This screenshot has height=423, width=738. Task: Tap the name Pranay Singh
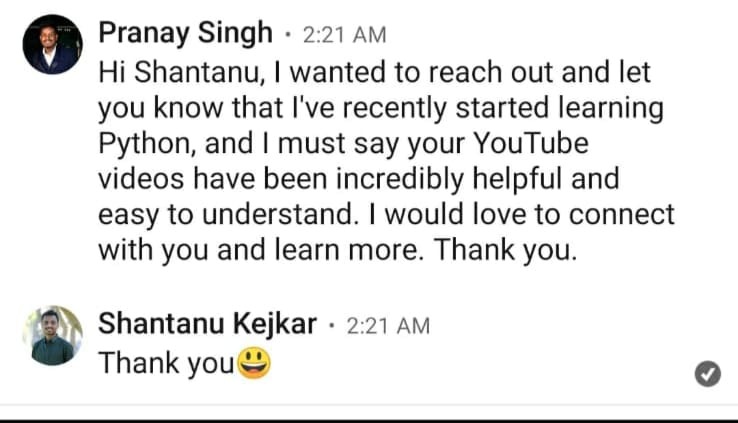(x=185, y=33)
